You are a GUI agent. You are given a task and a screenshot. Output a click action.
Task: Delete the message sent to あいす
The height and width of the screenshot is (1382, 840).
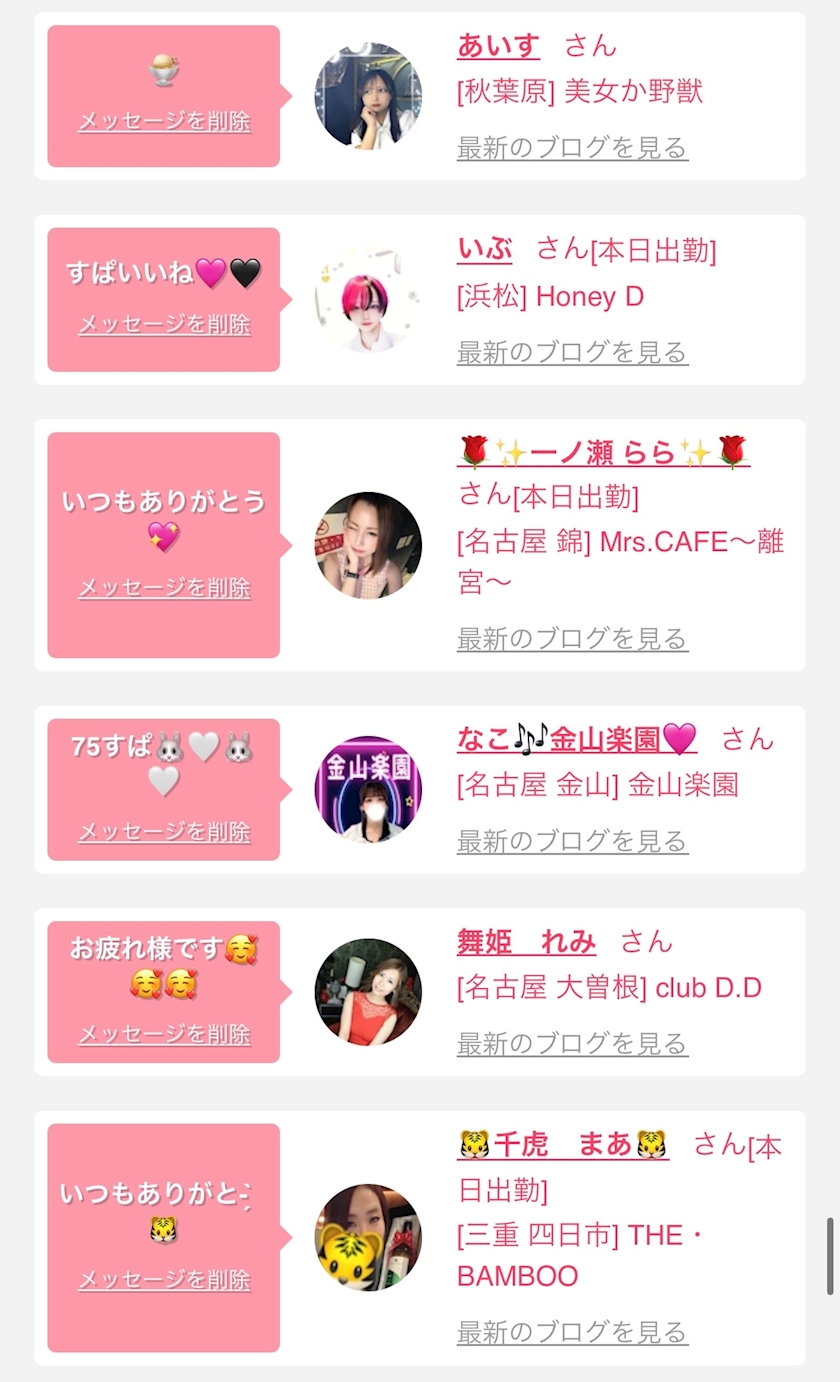point(164,121)
